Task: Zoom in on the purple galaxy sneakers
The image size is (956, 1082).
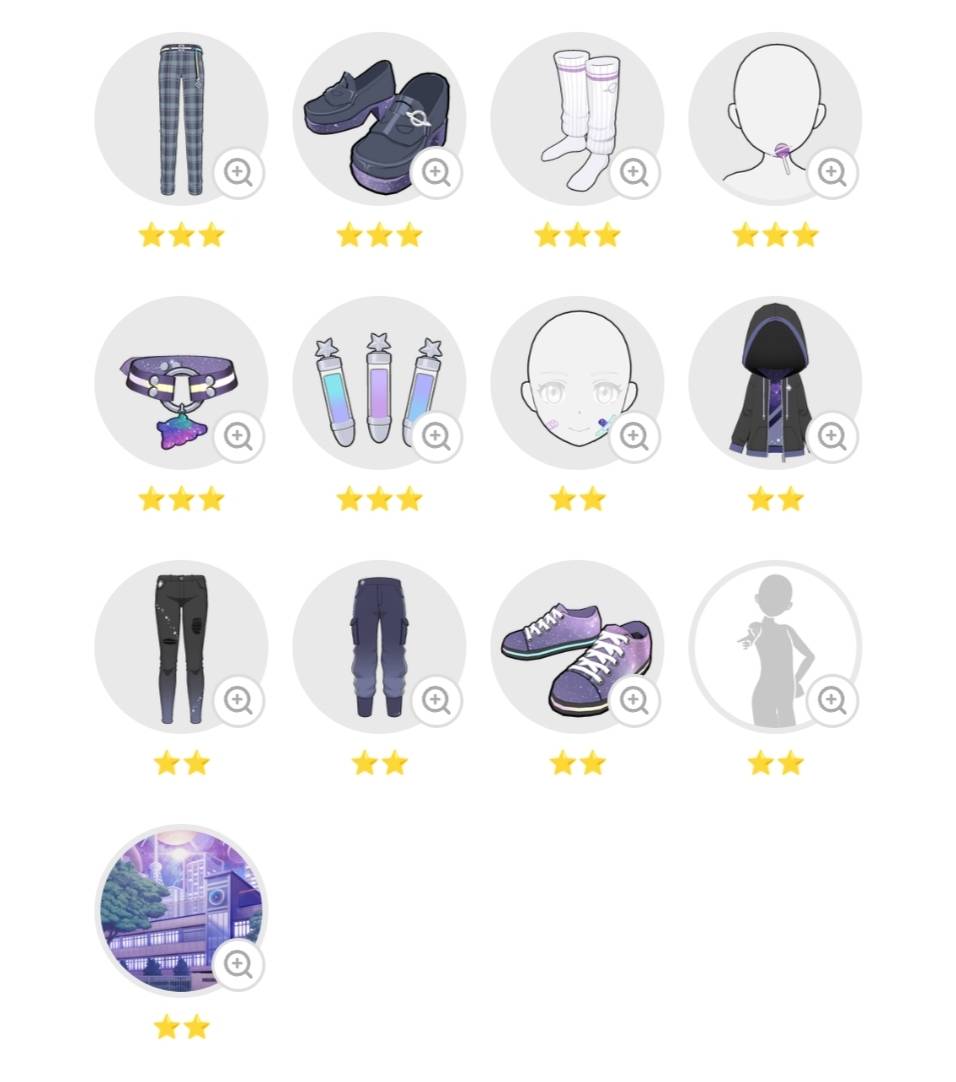Action: [x=634, y=700]
